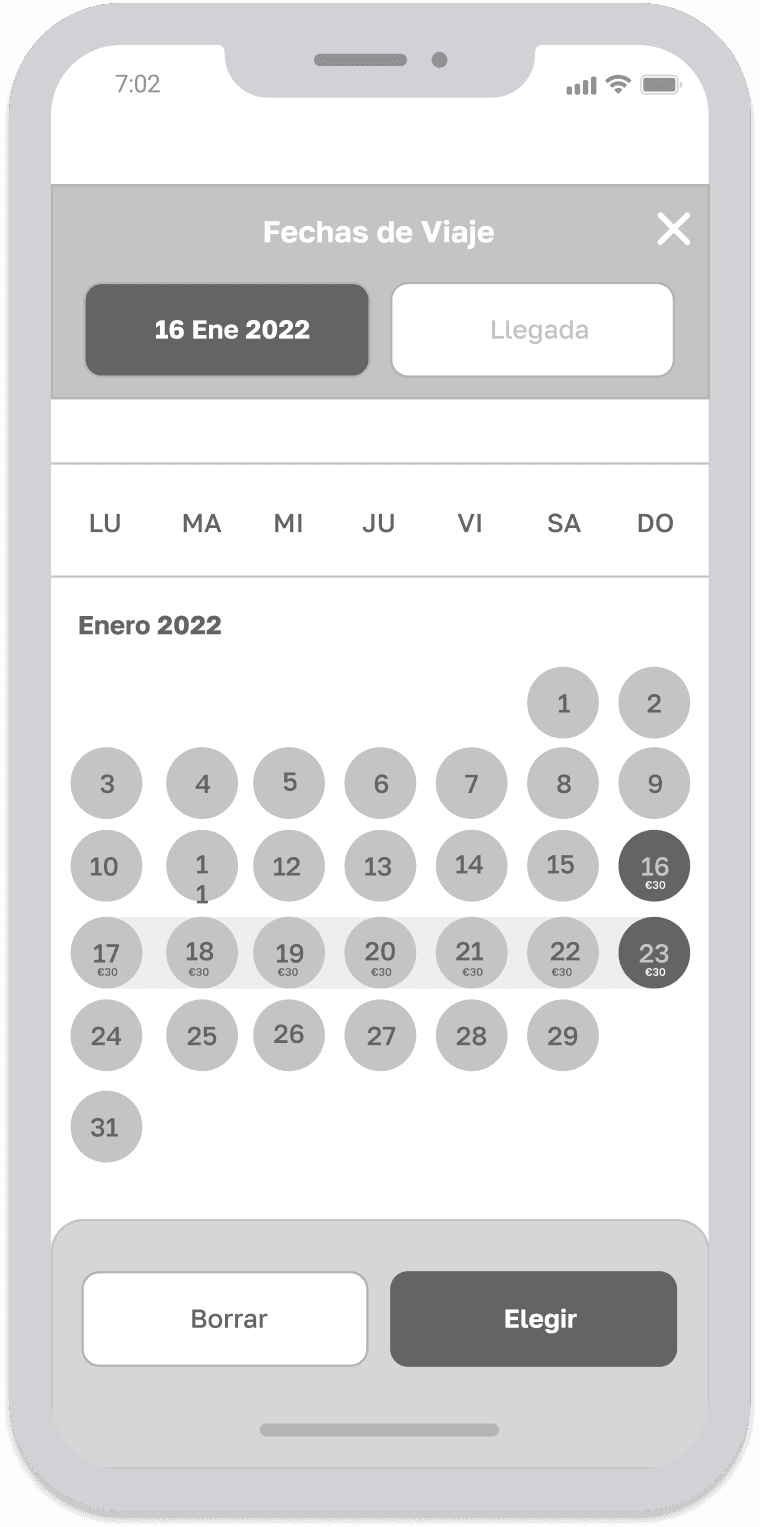Choose day 14 in January
760x1527 pixels.
(472, 866)
